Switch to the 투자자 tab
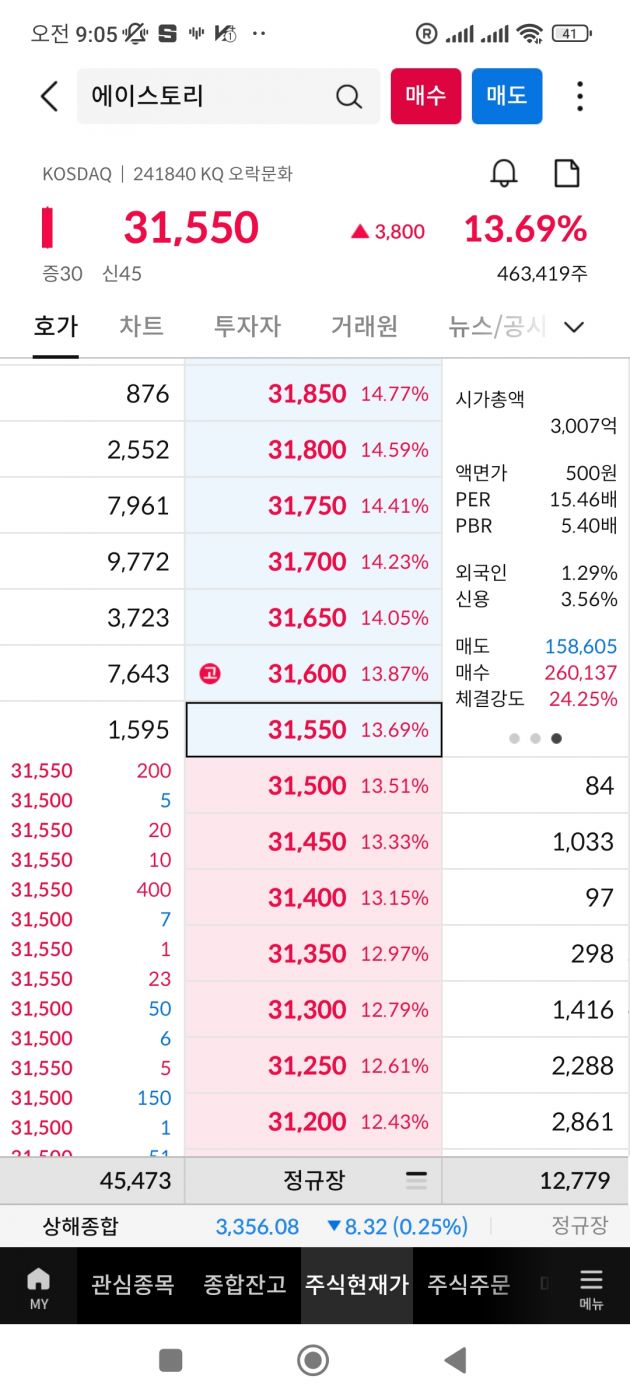Screen dimensions: 630x1400 click(247, 326)
